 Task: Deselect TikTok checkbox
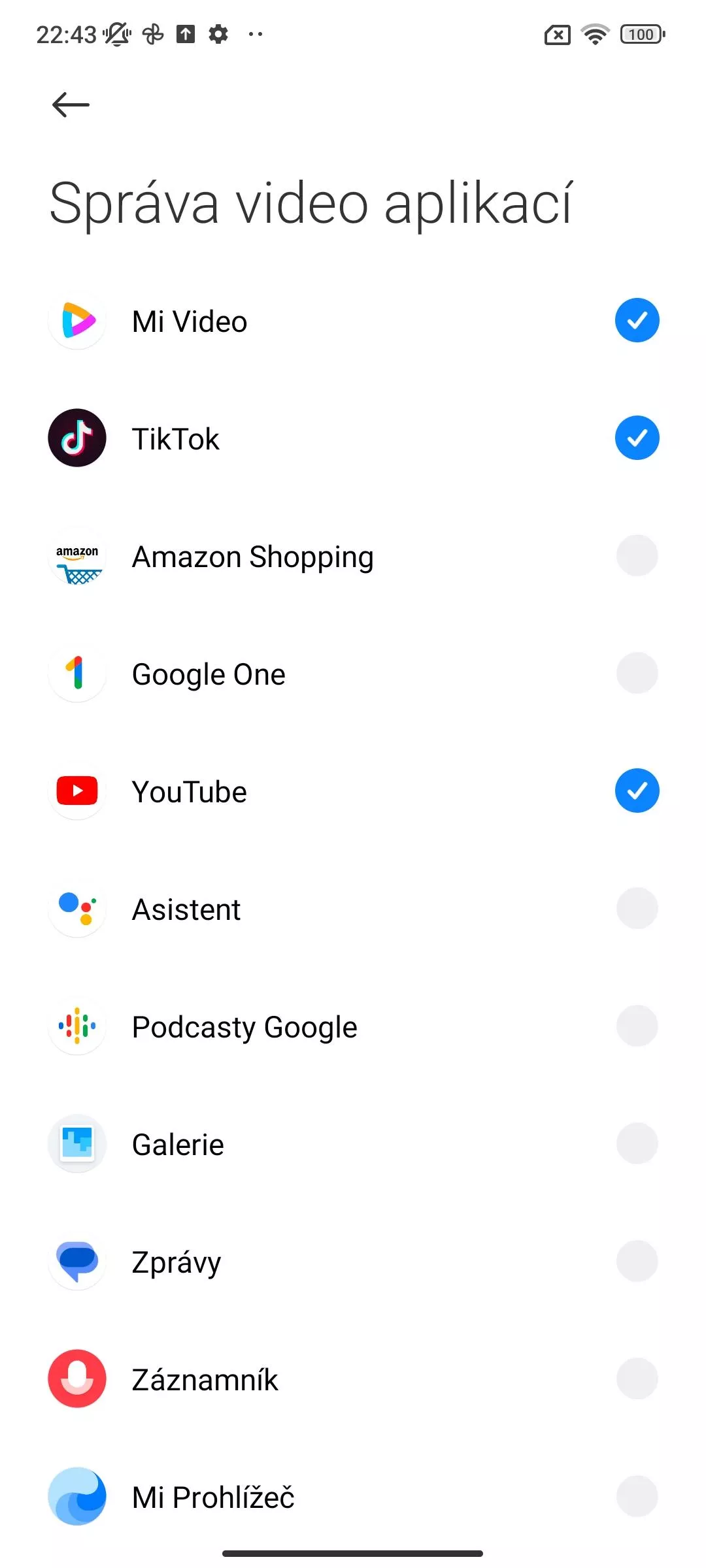pos(637,438)
